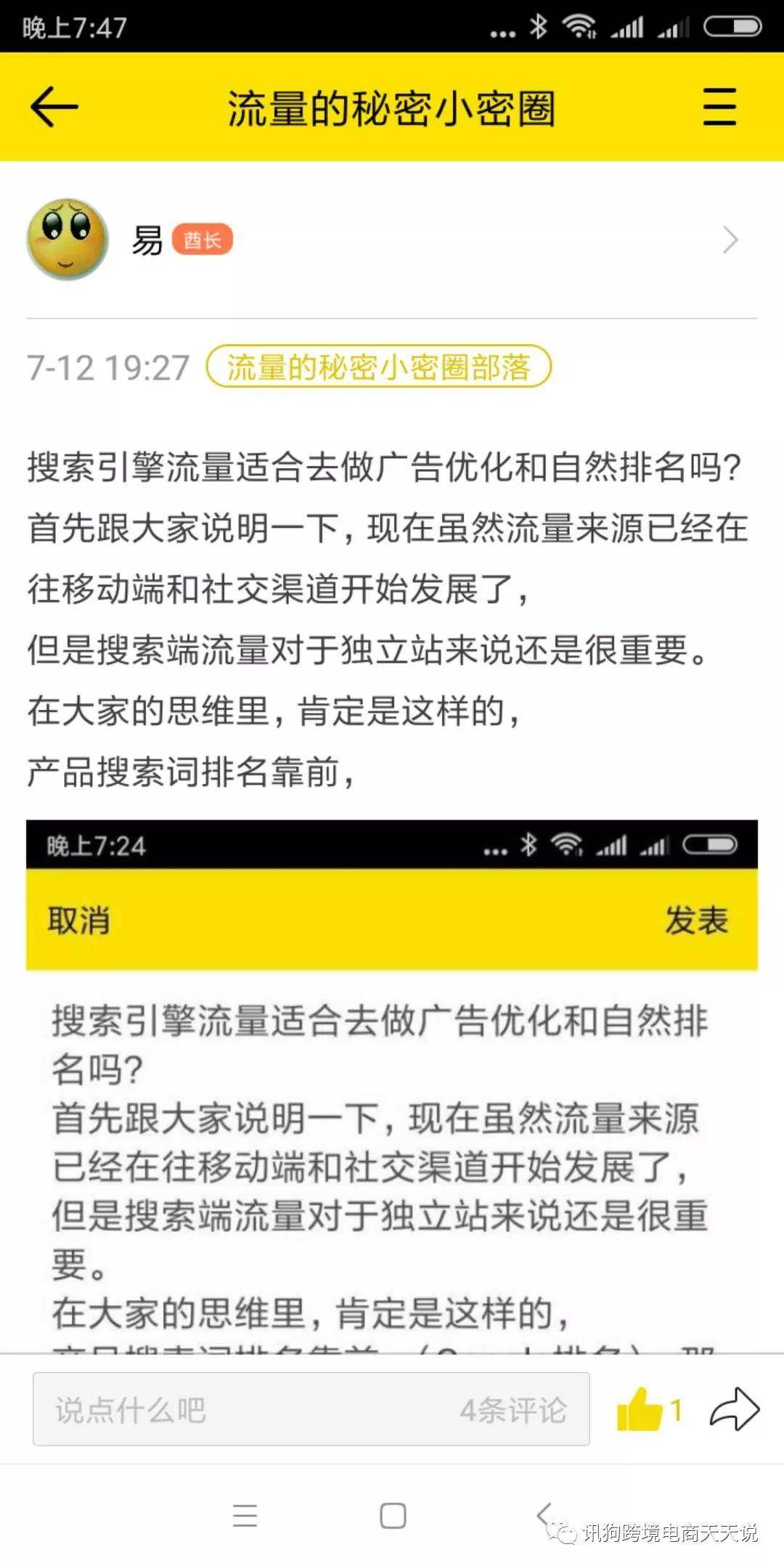Open author 易's profile row
The width and height of the screenshot is (784, 1568).
click(392, 240)
